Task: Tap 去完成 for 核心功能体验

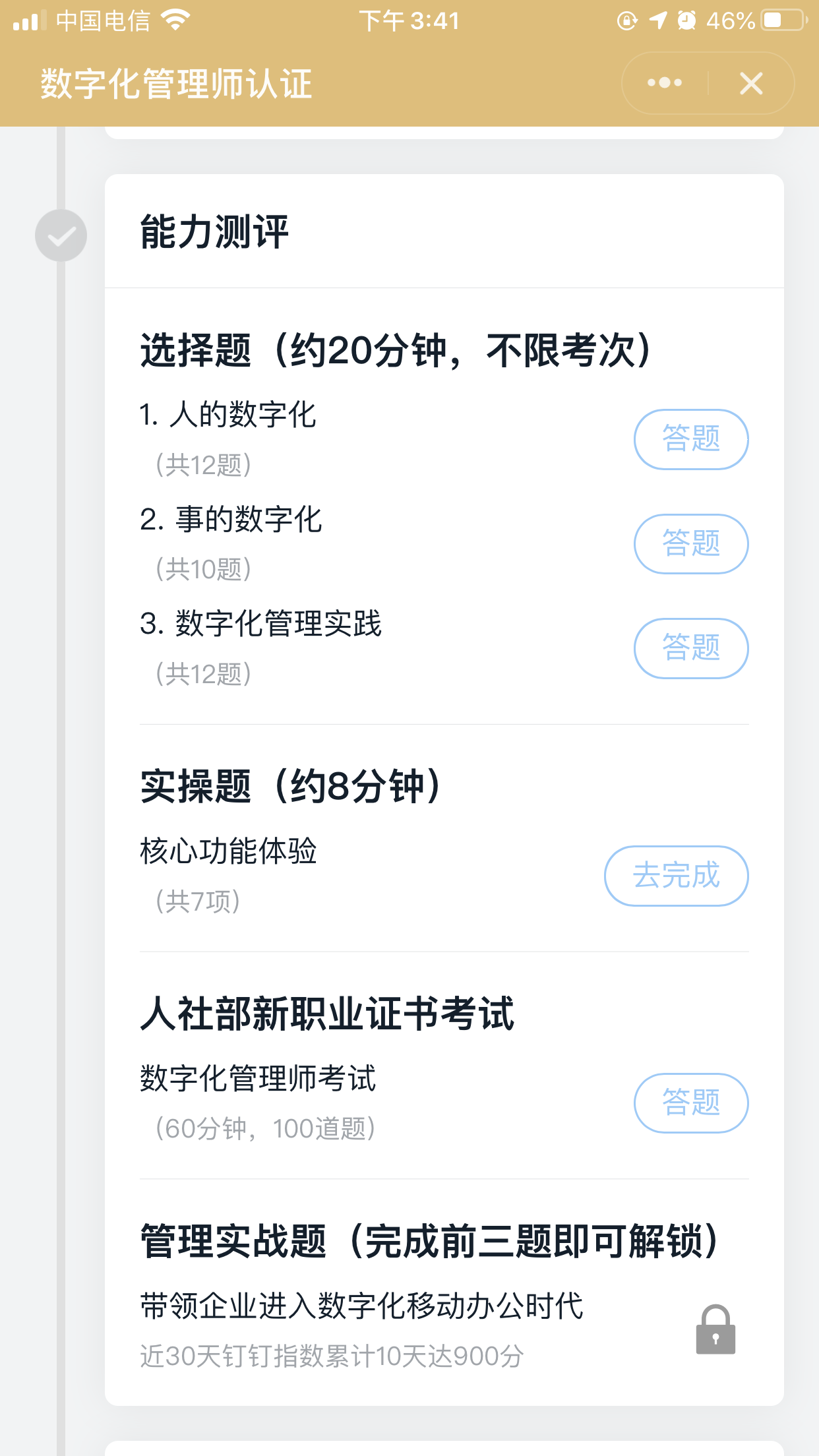Action: tap(676, 876)
